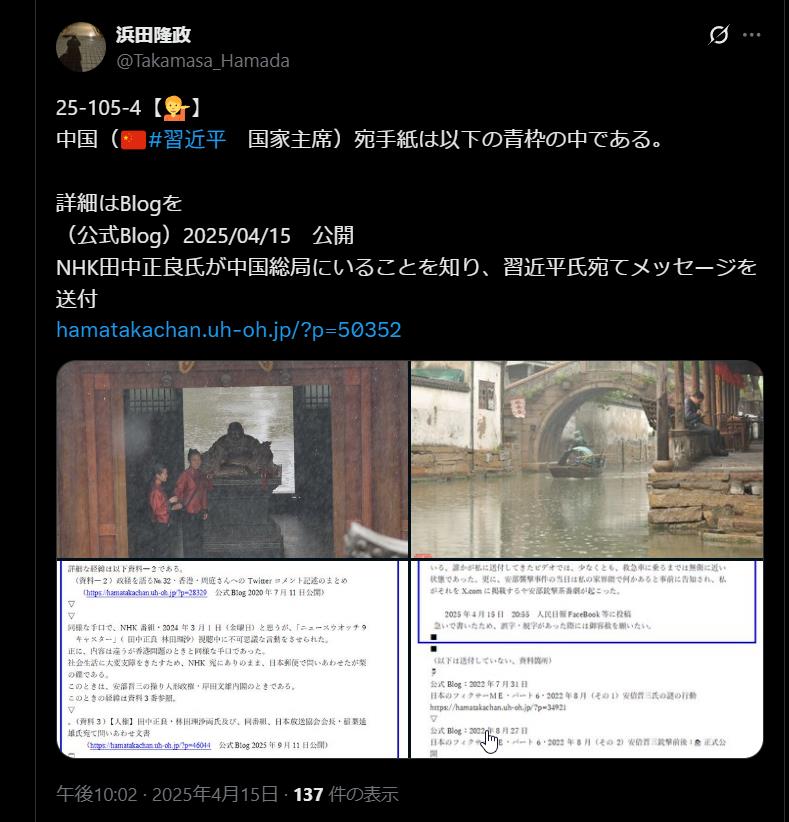Open the right document screenshot image
Screen dimensions: 789x822
587,658
